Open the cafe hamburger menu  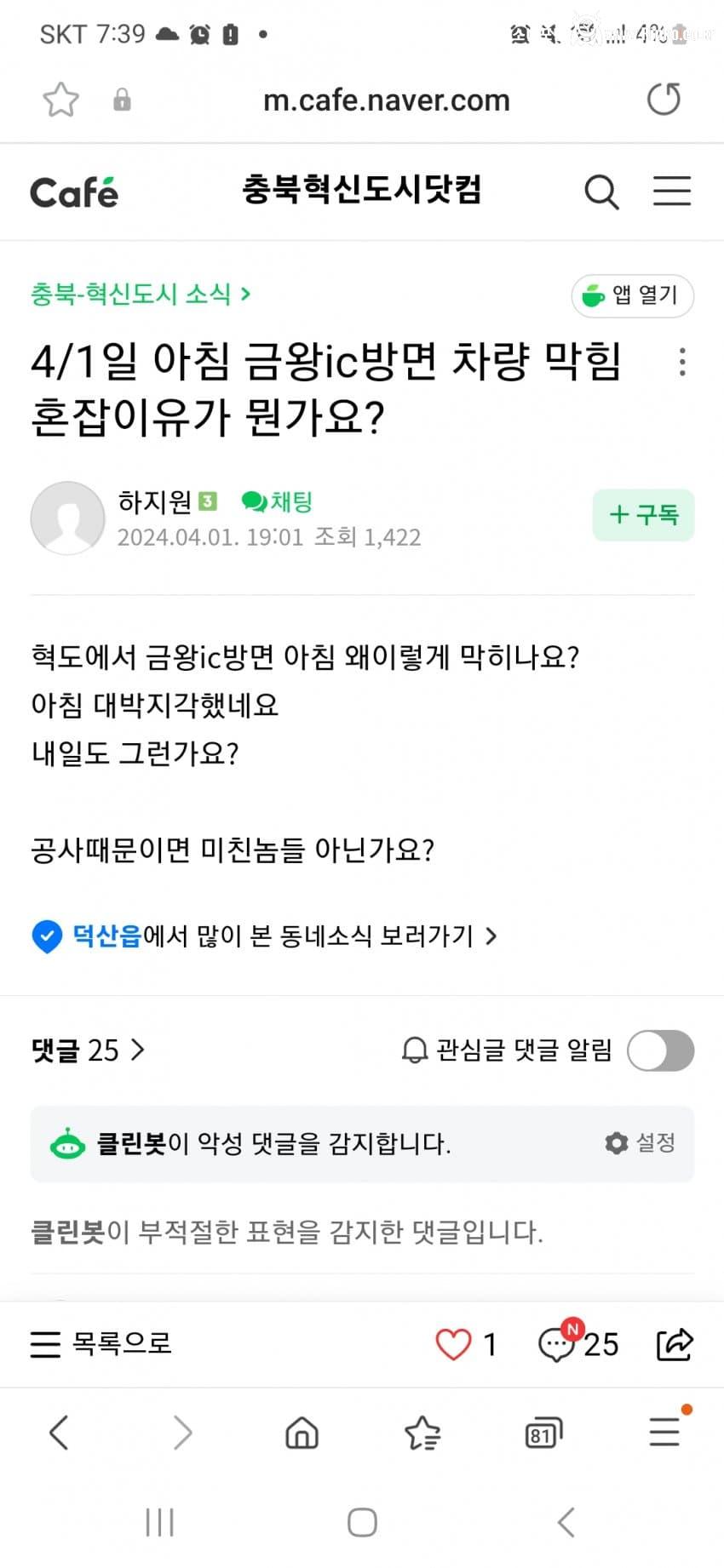point(672,192)
